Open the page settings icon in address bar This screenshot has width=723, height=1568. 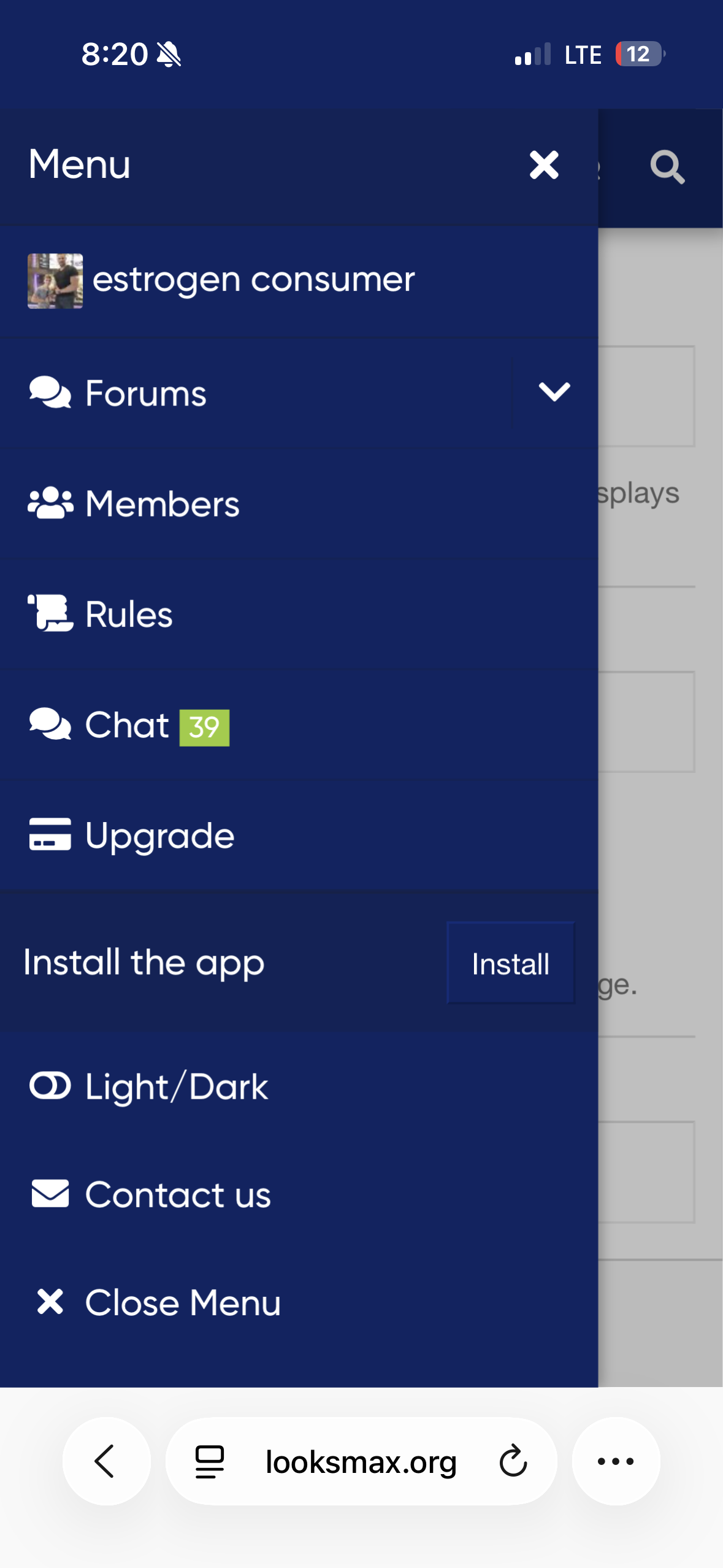[x=209, y=1461]
